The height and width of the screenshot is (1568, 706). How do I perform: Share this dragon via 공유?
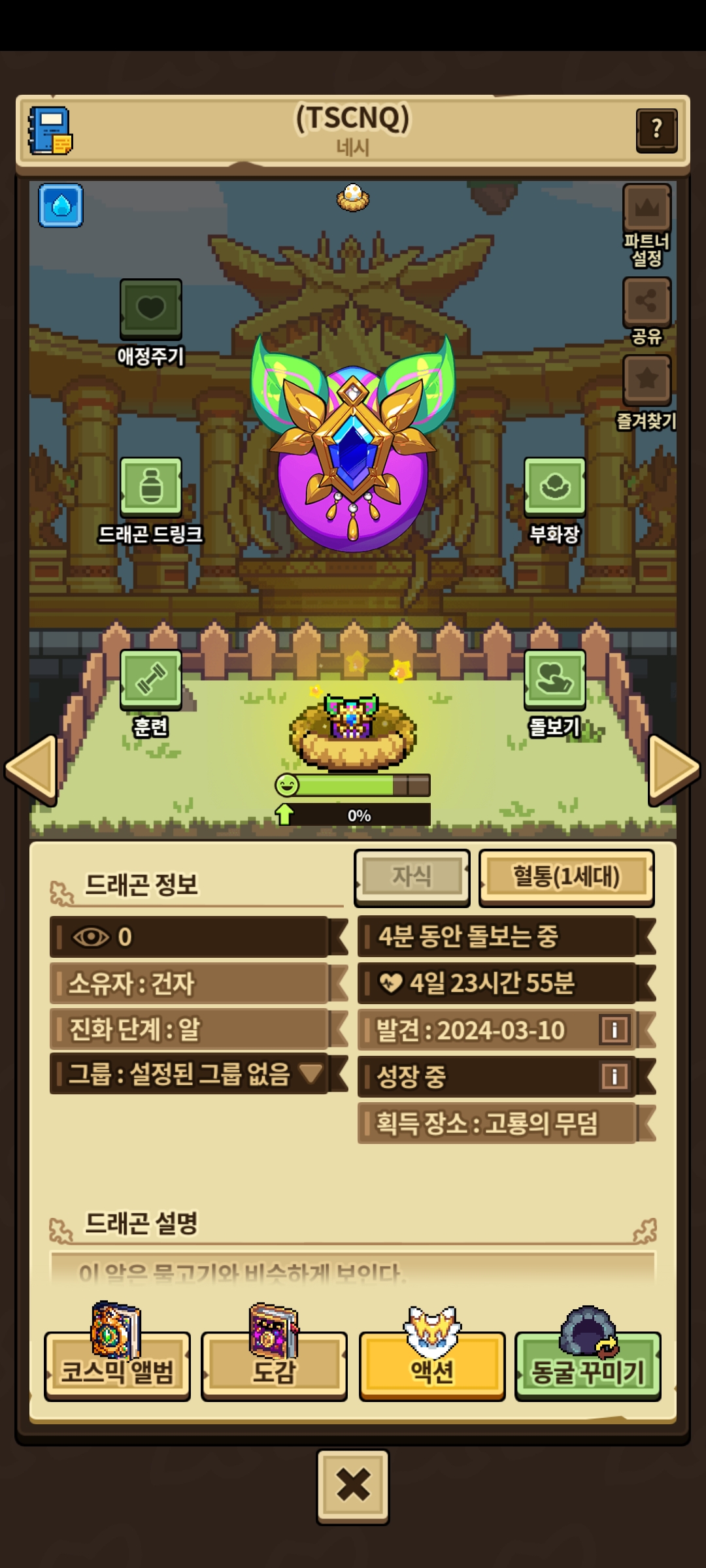click(647, 302)
